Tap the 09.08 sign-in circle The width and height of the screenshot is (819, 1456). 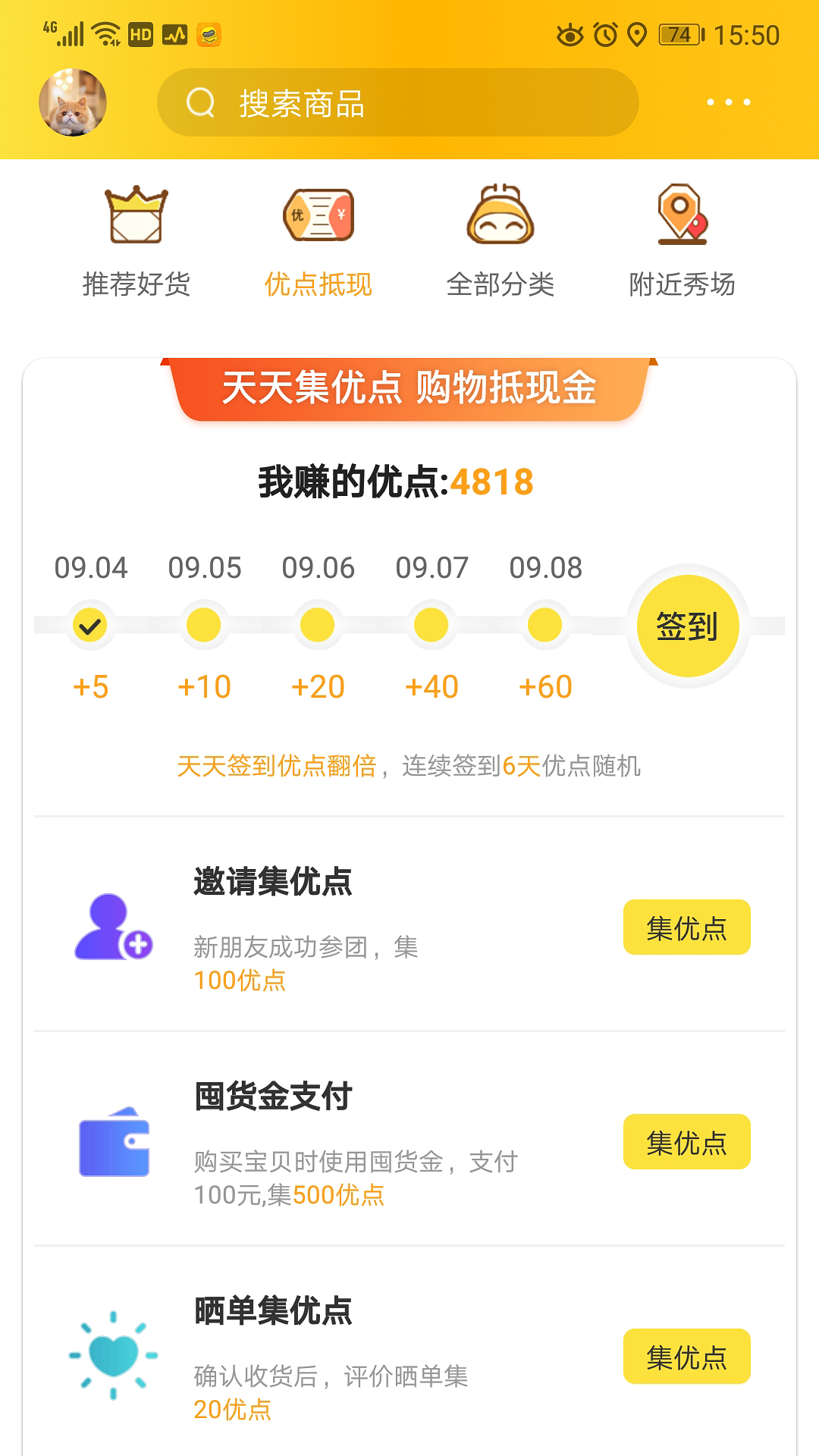(545, 623)
